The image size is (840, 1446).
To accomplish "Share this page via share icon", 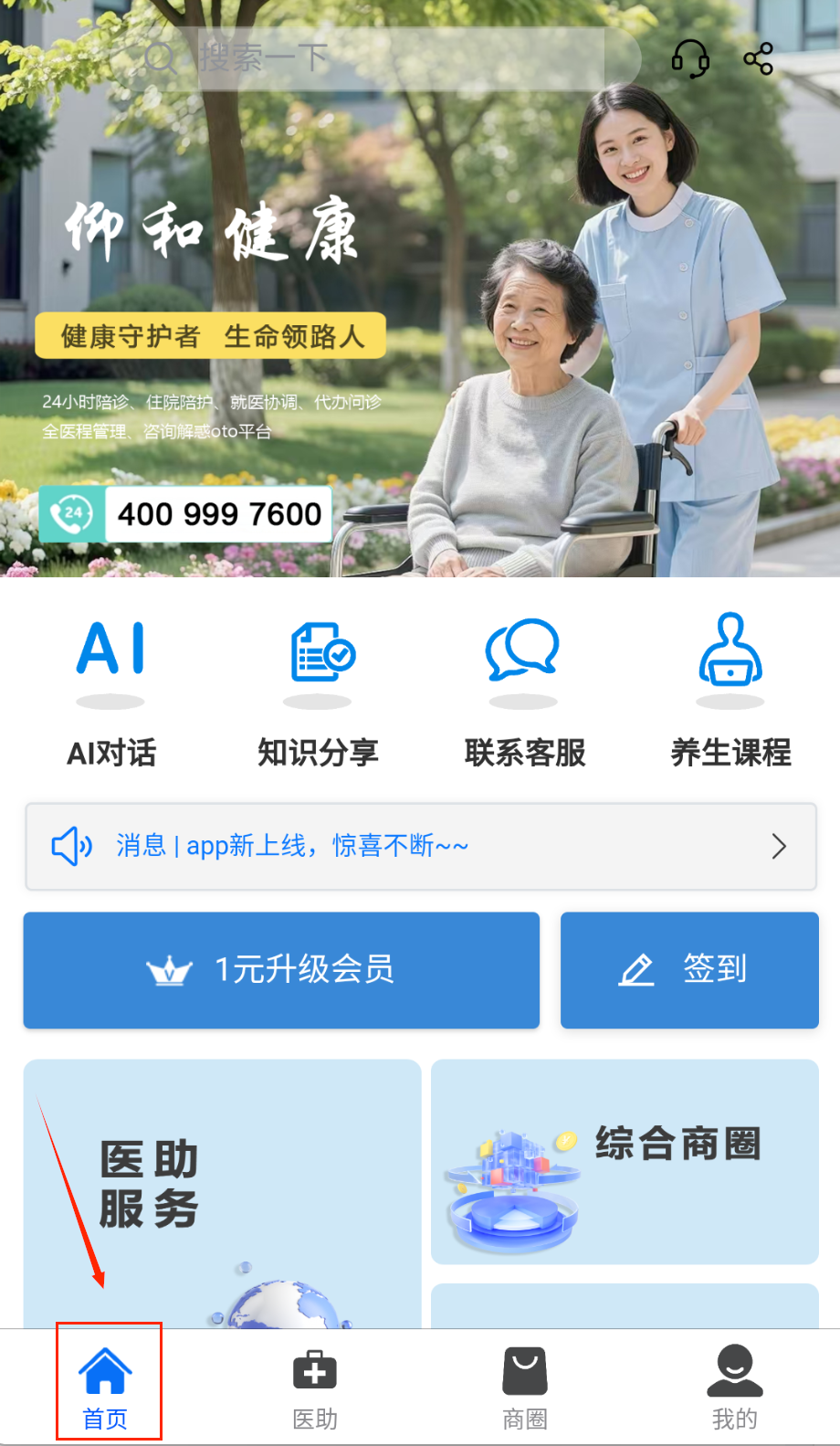I will coord(758,59).
